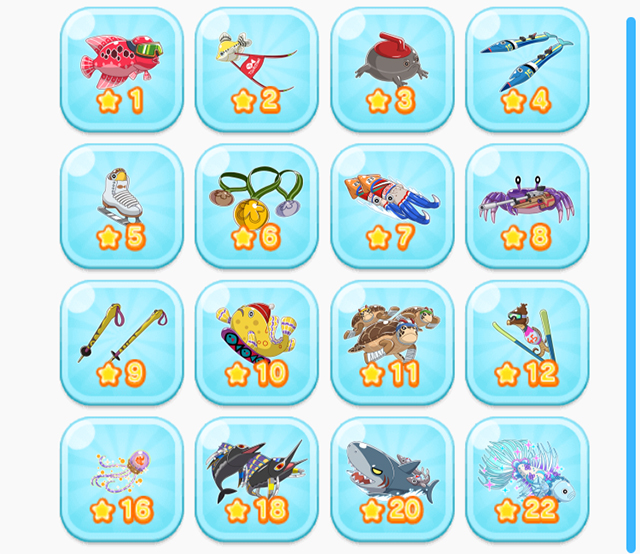Open the shark tile numbered 20

tap(392, 479)
